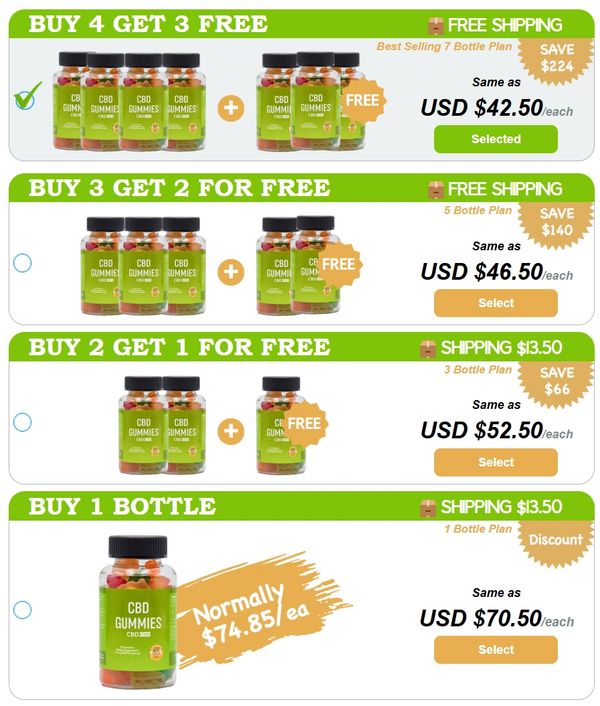Pick the Buy 3 Get 2 radio button
The image size is (600, 706).
[22, 263]
